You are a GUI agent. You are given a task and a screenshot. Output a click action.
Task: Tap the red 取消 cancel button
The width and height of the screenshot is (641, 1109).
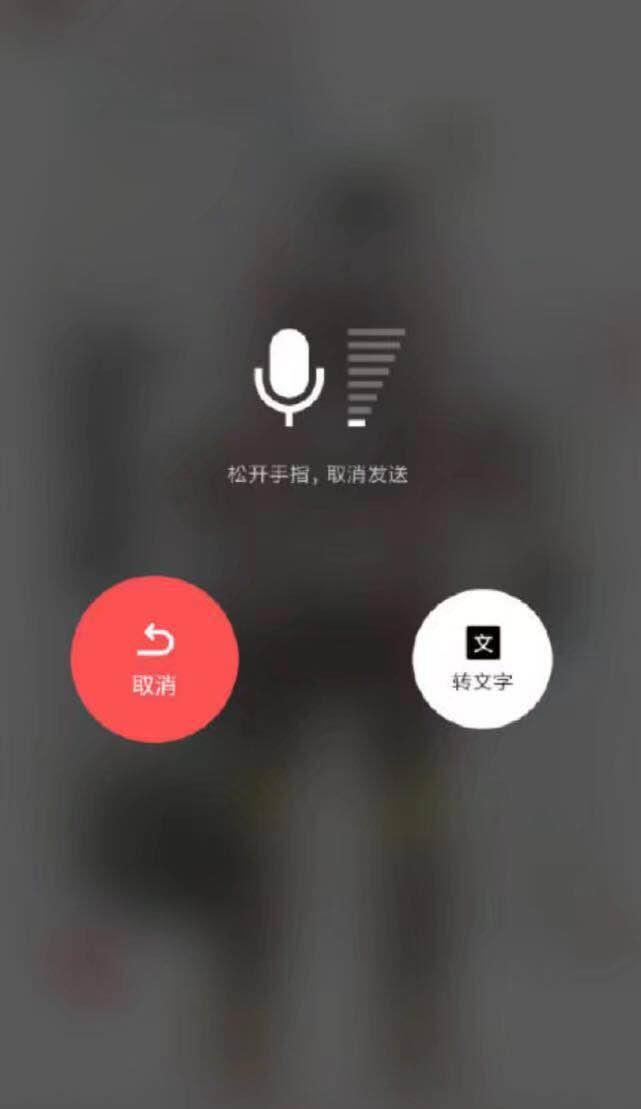tap(154, 659)
